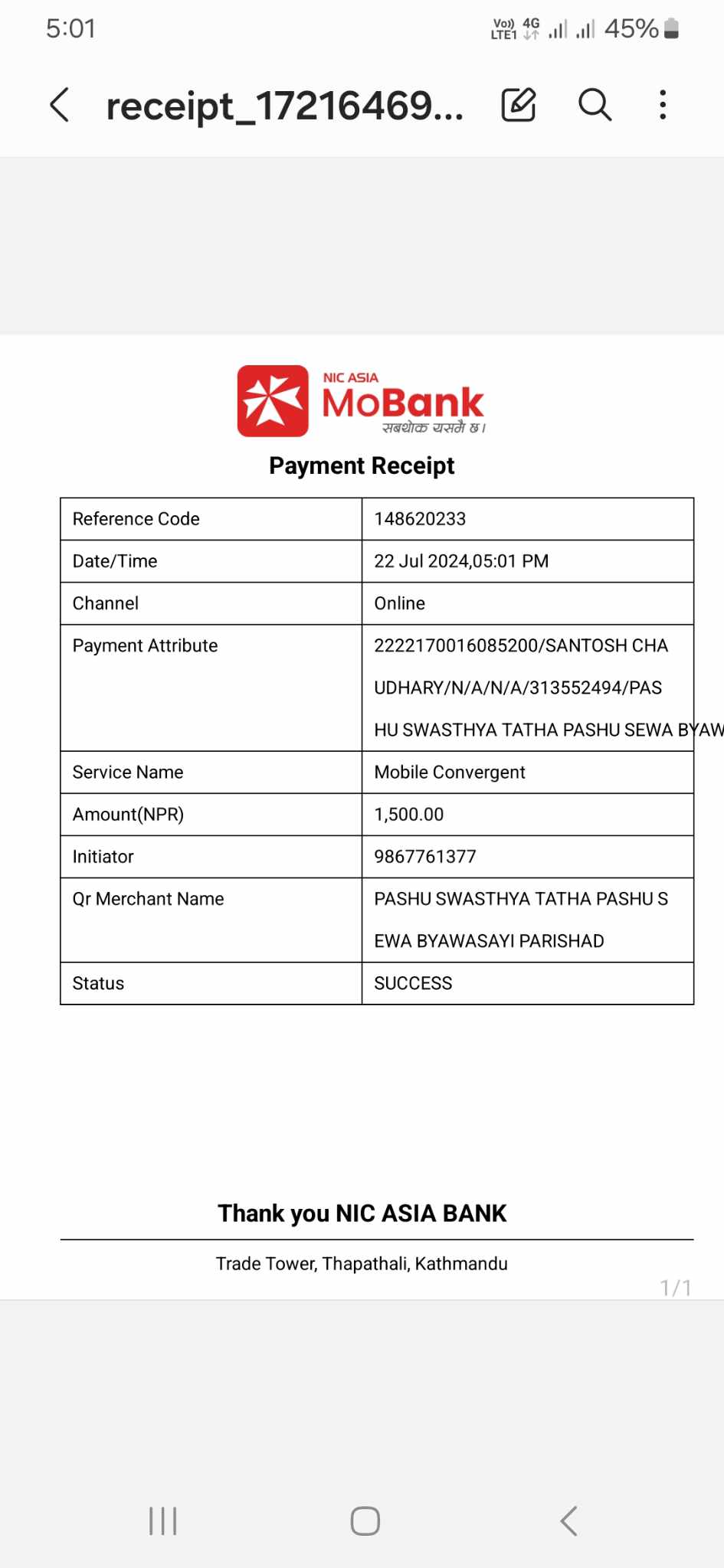
Task: Go back using the top-left arrow
Action: 60,105
